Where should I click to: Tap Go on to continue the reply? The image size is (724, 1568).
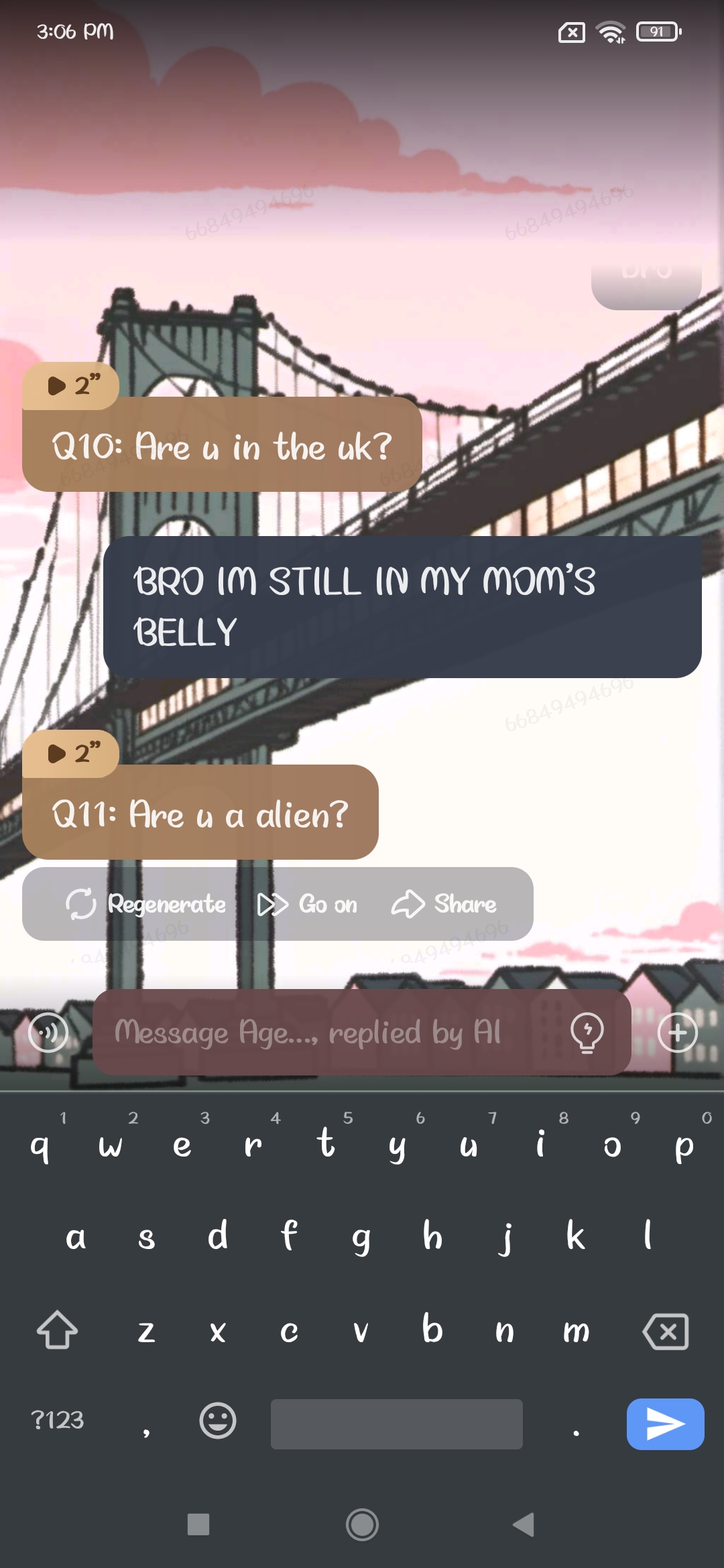coord(308,904)
